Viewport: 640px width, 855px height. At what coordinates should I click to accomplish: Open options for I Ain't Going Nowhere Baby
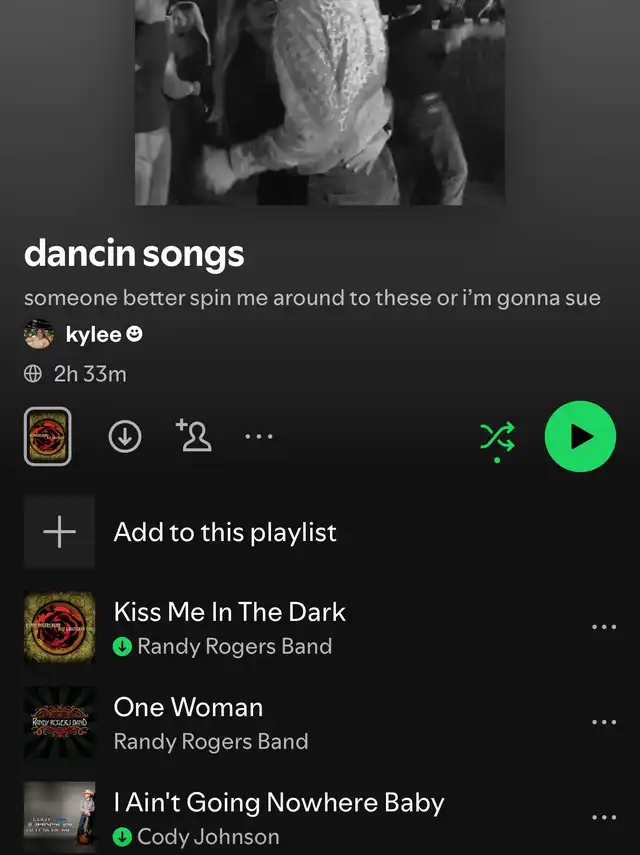[x=604, y=817]
